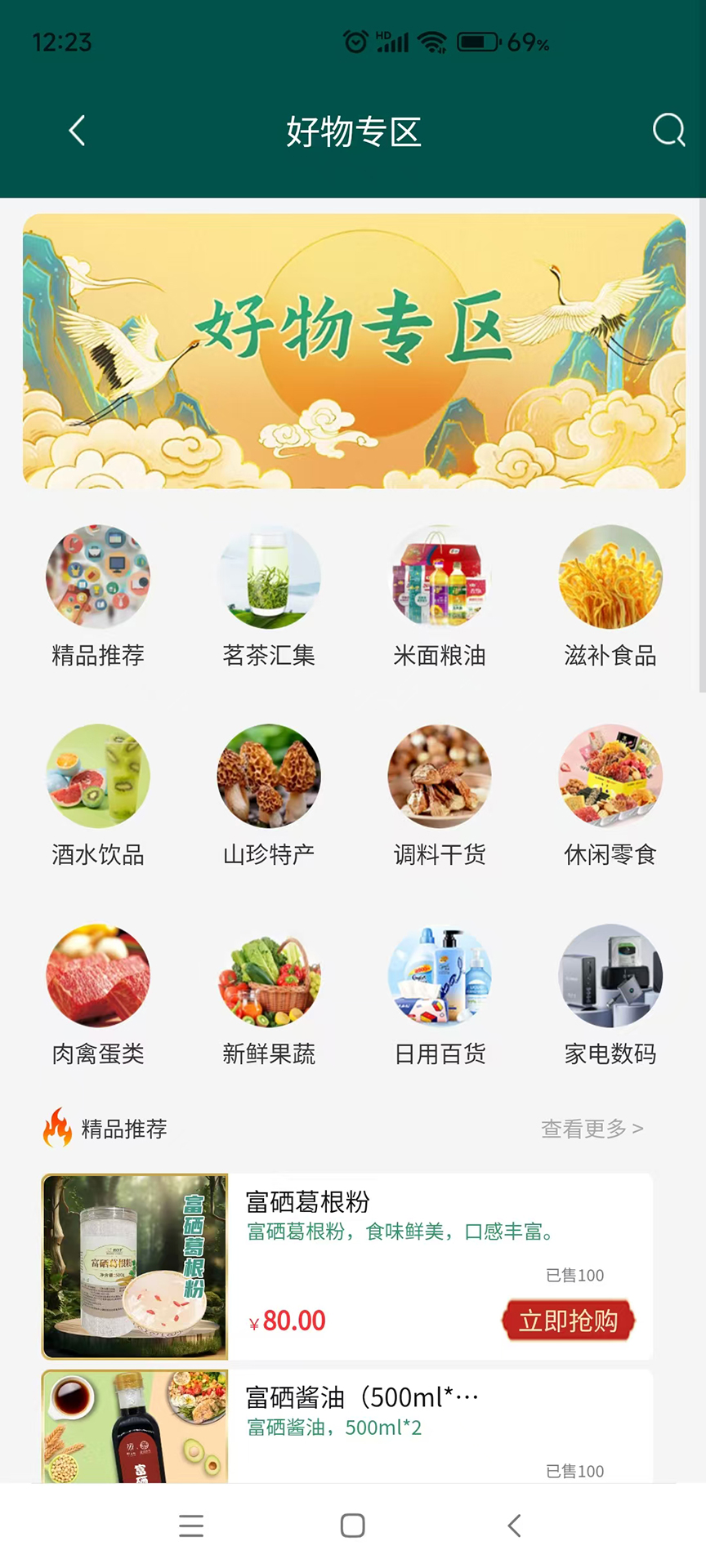
Task: Open the 富硒酱油 product listing
Action: (362, 1397)
